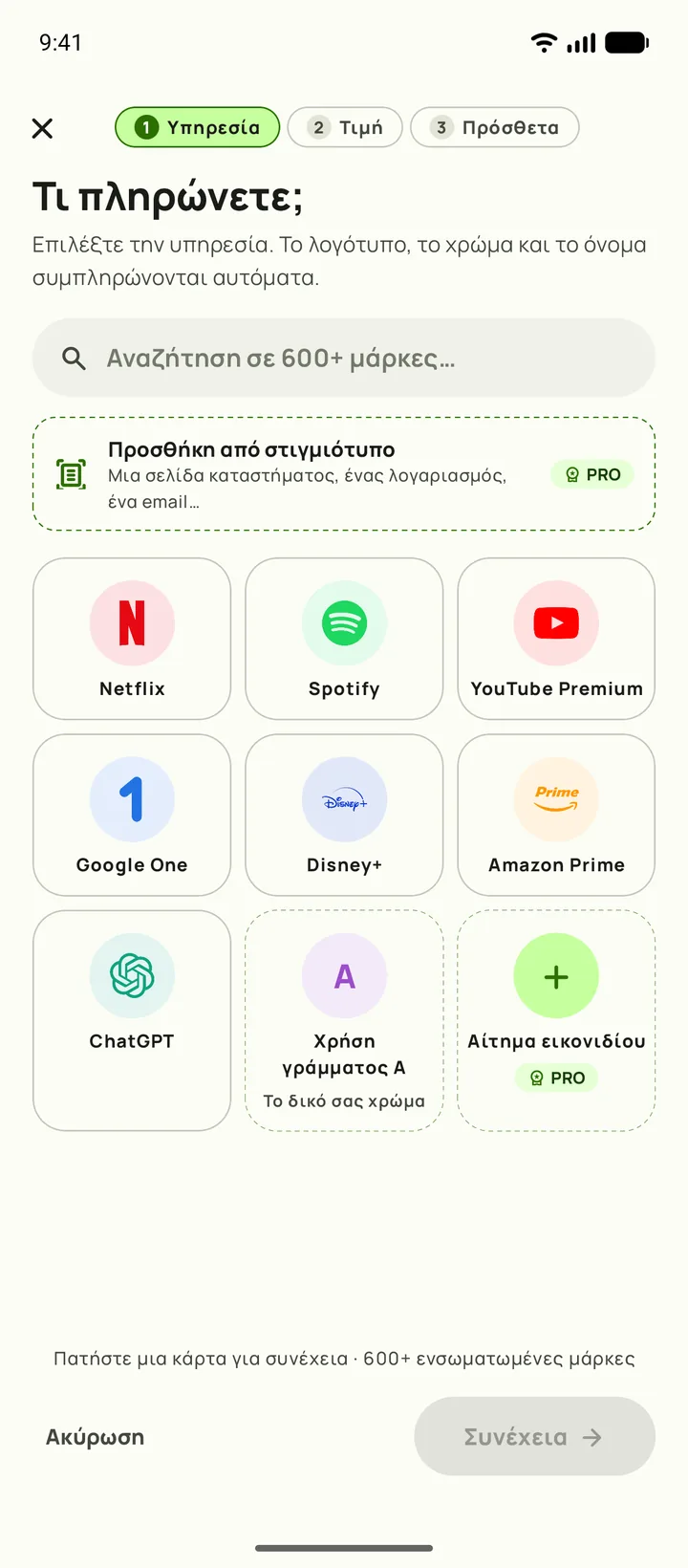The height and width of the screenshot is (1568, 688).
Task: Select Spotify as the service
Action: click(x=344, y=639)
